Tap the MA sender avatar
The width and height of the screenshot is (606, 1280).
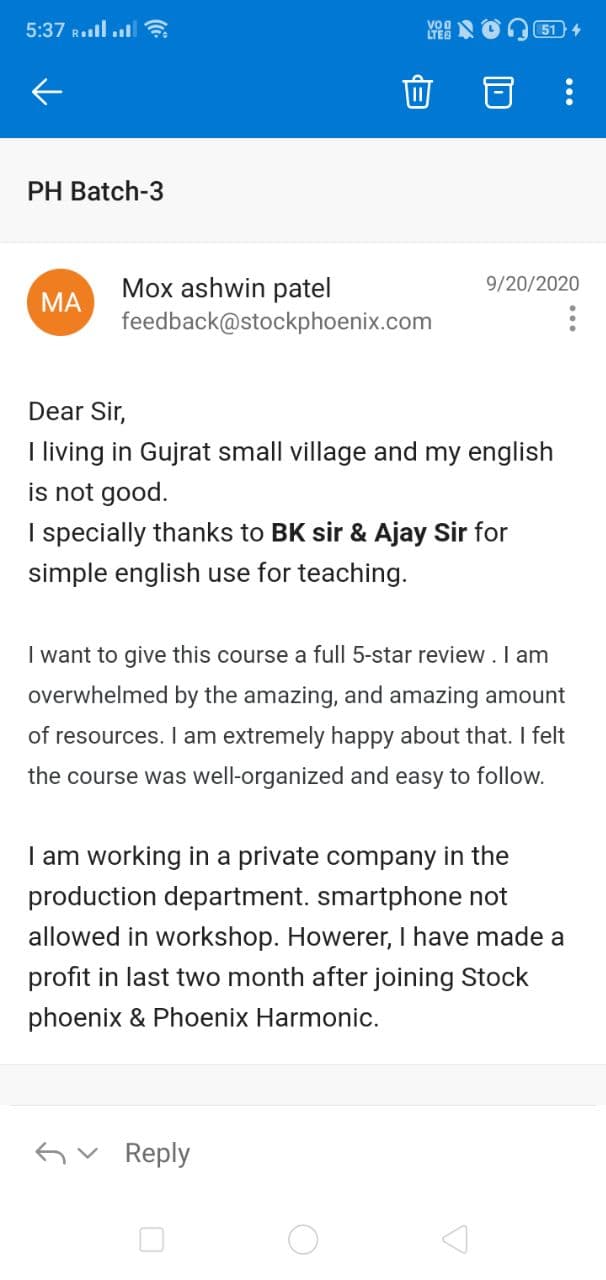(61, 302)
